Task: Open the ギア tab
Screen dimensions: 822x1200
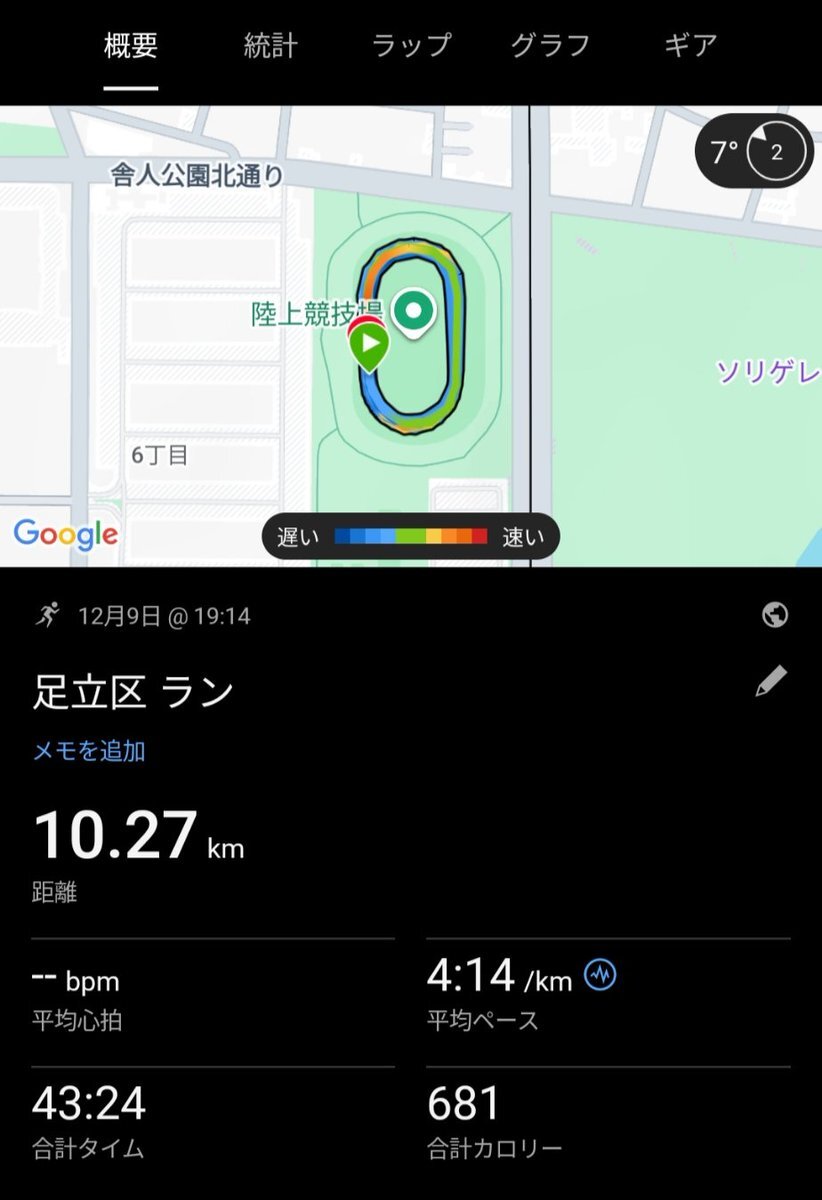Action: point(690,46)
